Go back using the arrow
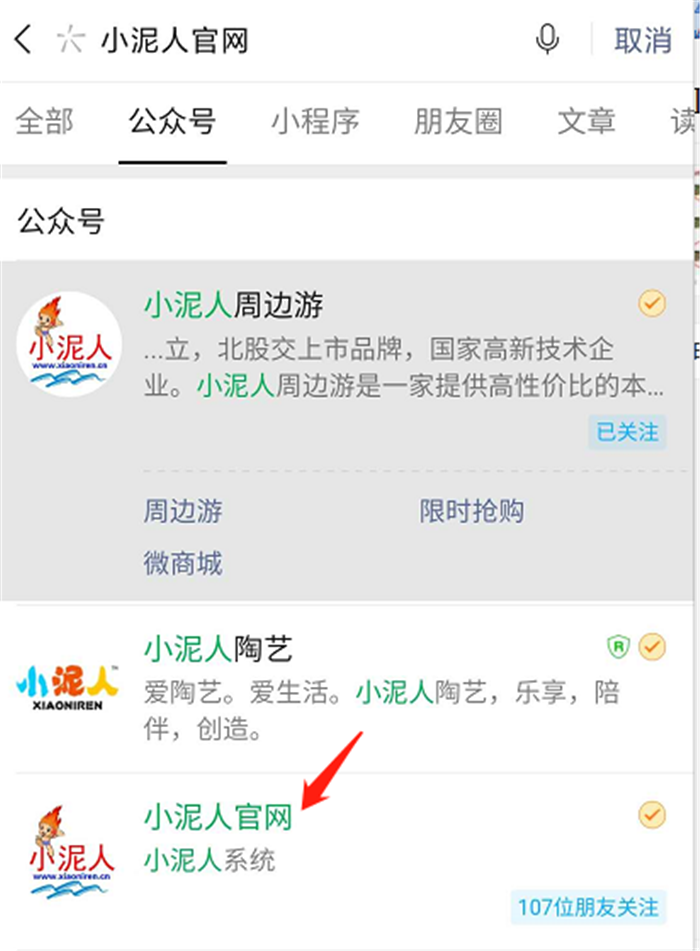700x951 pixels. pyautogui.click(x=24, y=41)
